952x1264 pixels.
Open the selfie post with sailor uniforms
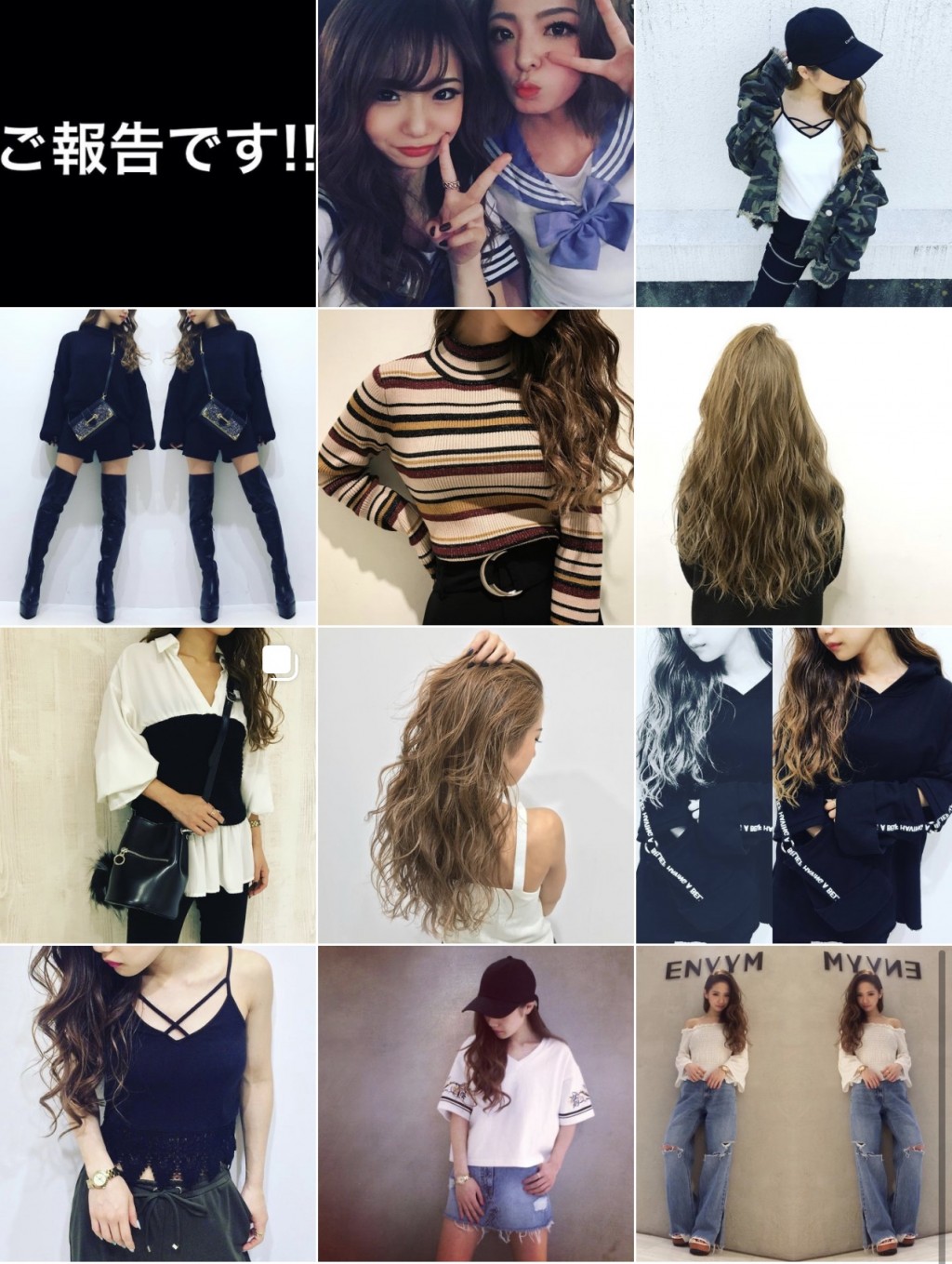click(x=475, y=153)
